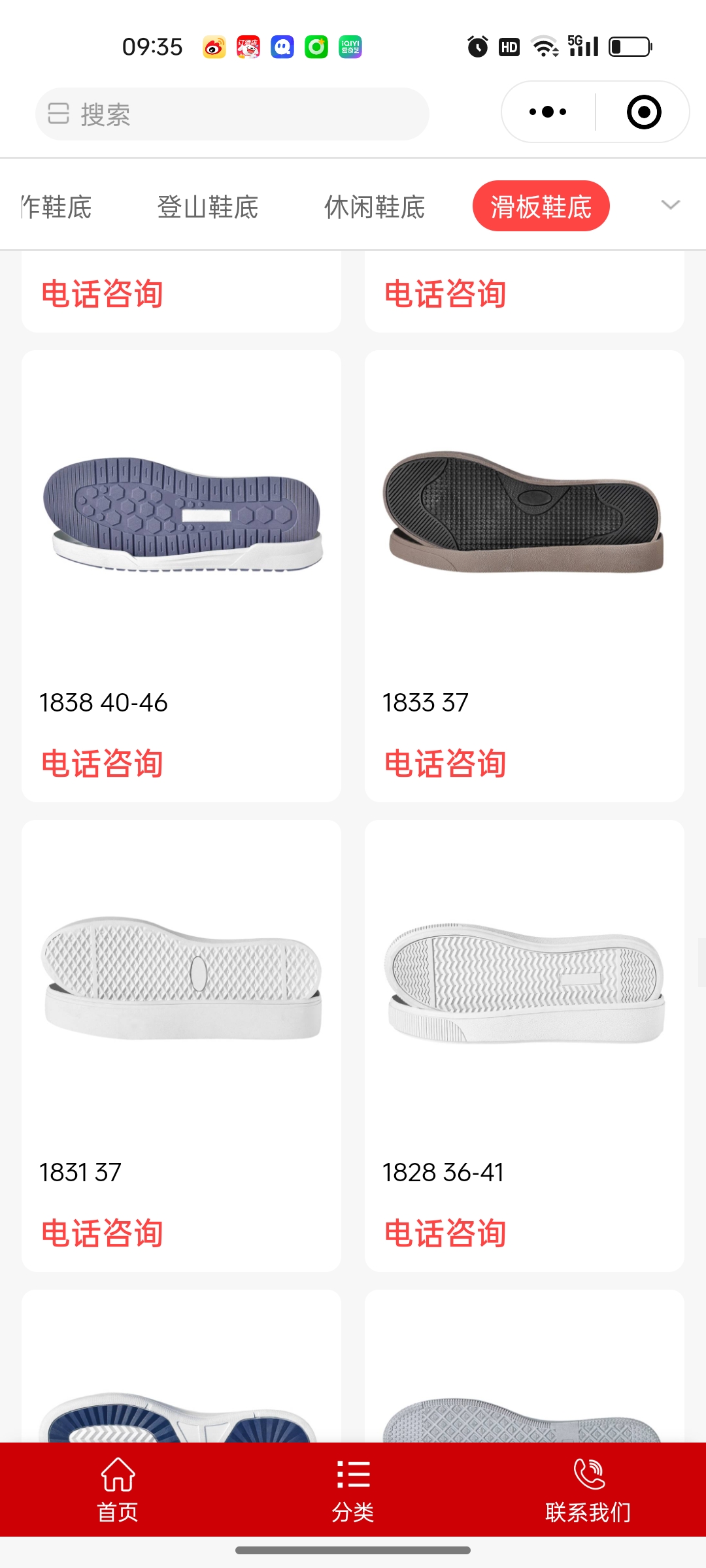The width and height of the screenshot is (706, 1568).
Task: Tap 电话咨询 under product 1833 37
Action: point(445,763)
